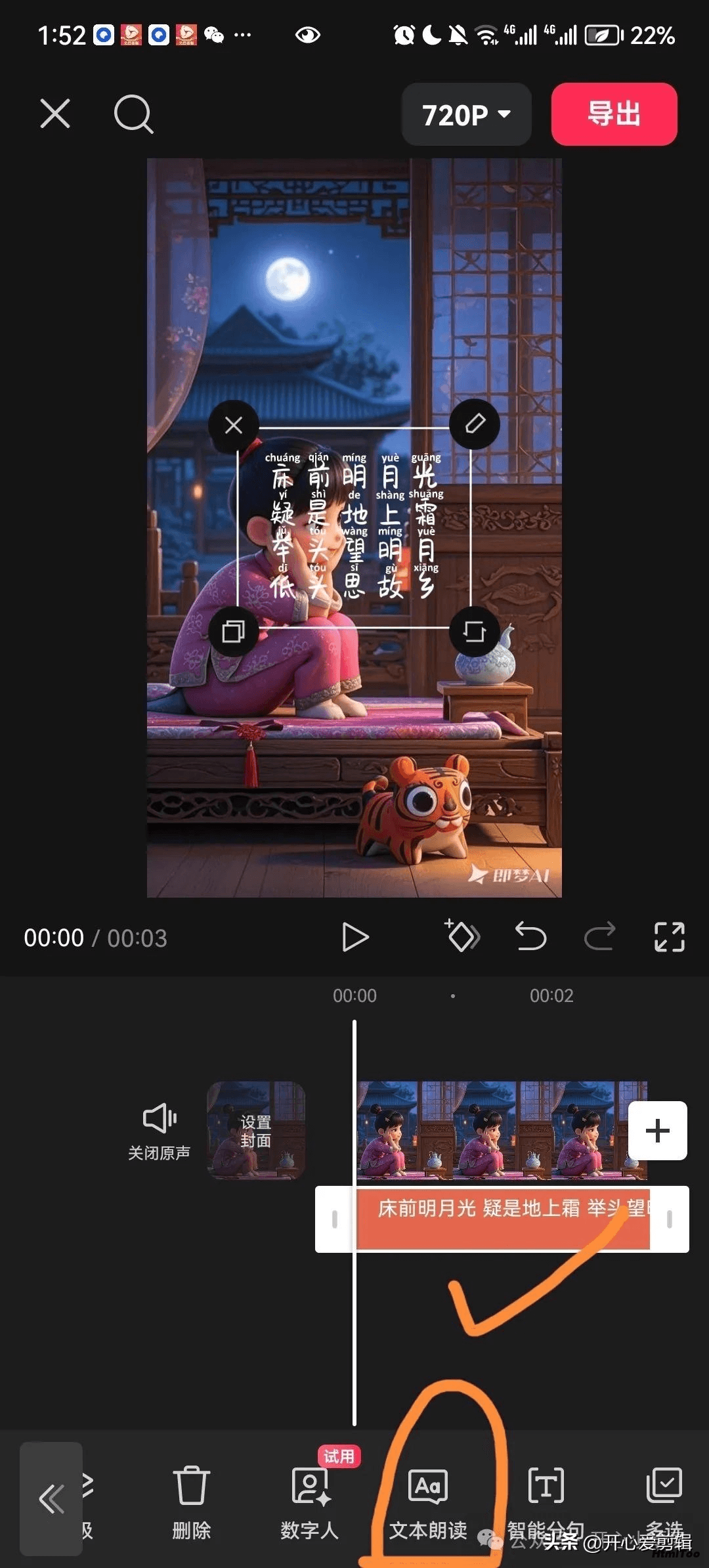This screenshot has width=709, height=1568.
Task: Duplicate the selected text box
Action: click(234, 631)
